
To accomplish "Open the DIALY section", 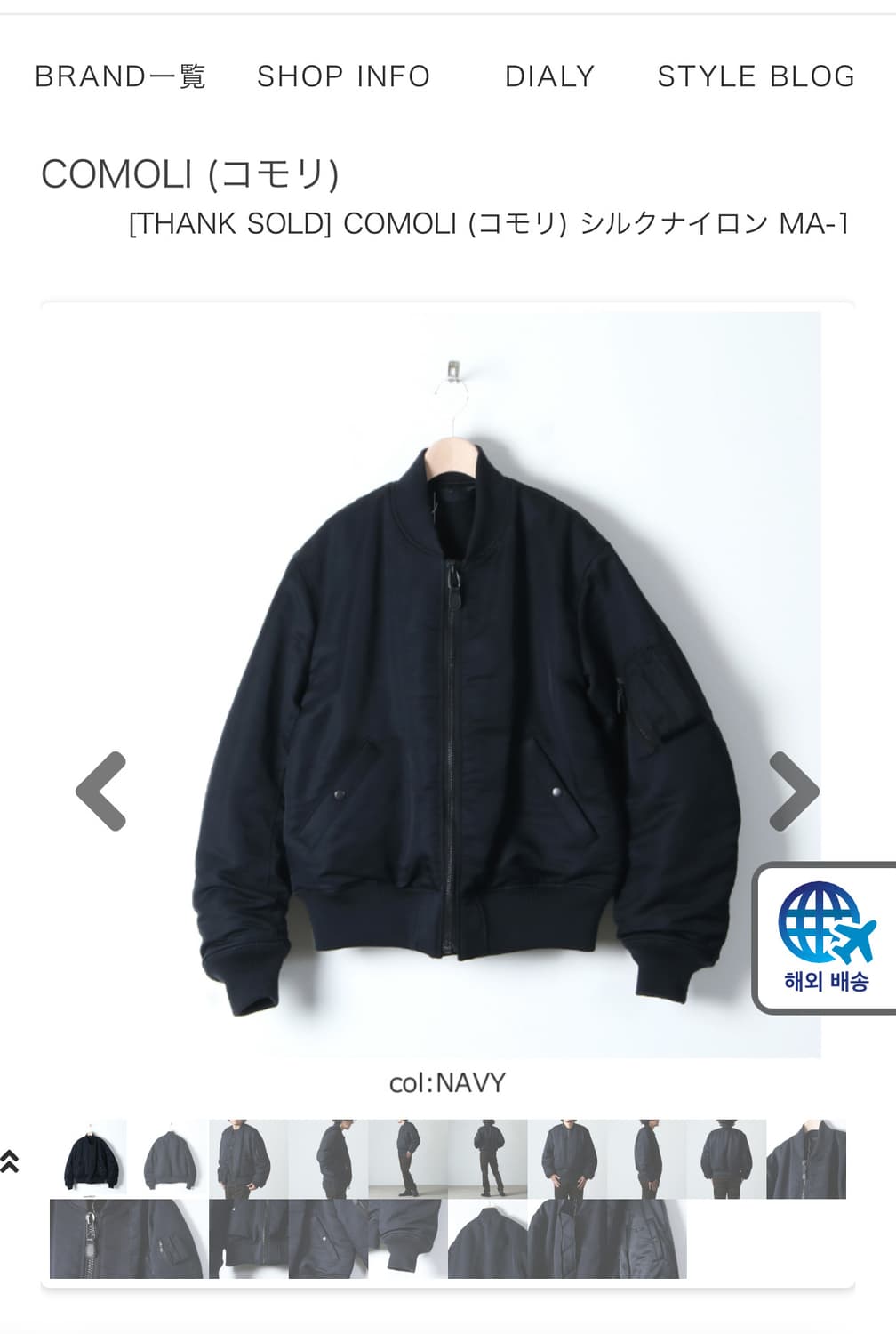I will point(549,76).
